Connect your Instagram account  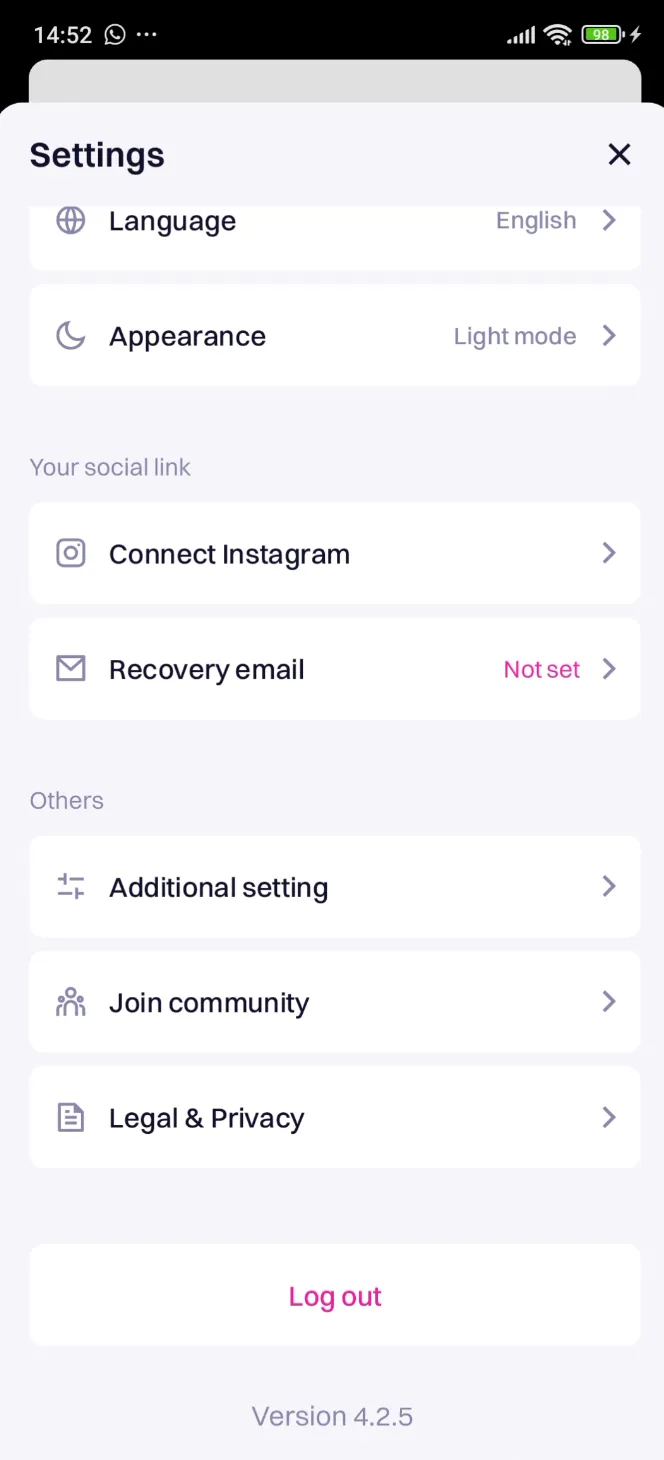334,554
